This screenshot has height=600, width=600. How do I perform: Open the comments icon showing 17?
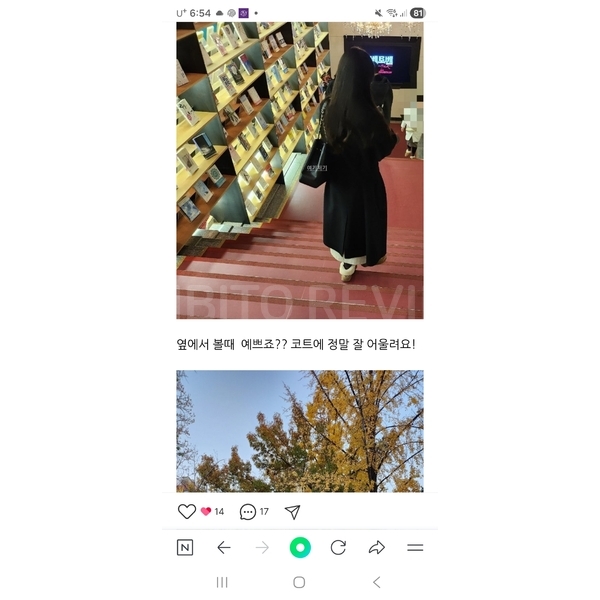pyautogui.click(x=248, y=511)
